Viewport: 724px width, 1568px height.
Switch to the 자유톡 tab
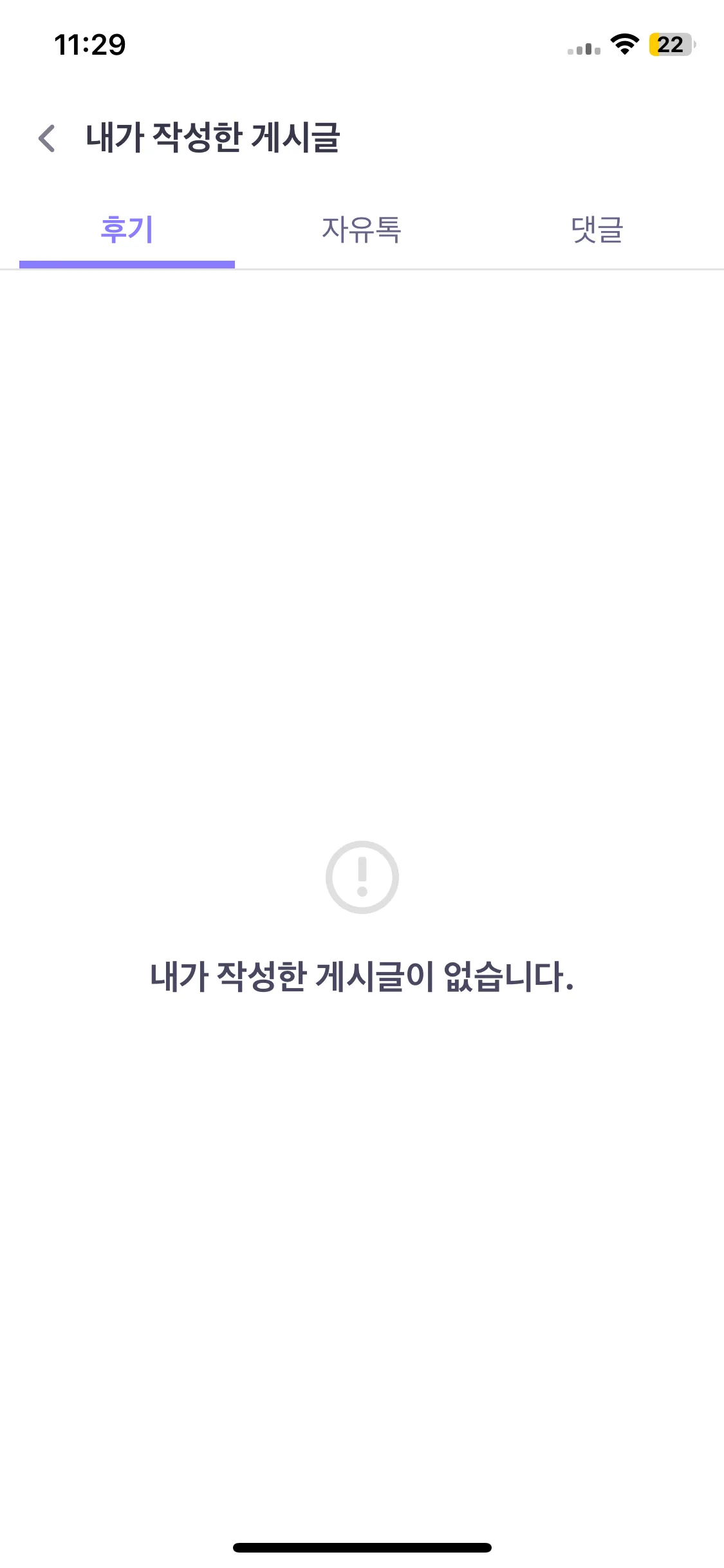pyautogui.click(x=362, y=230)
